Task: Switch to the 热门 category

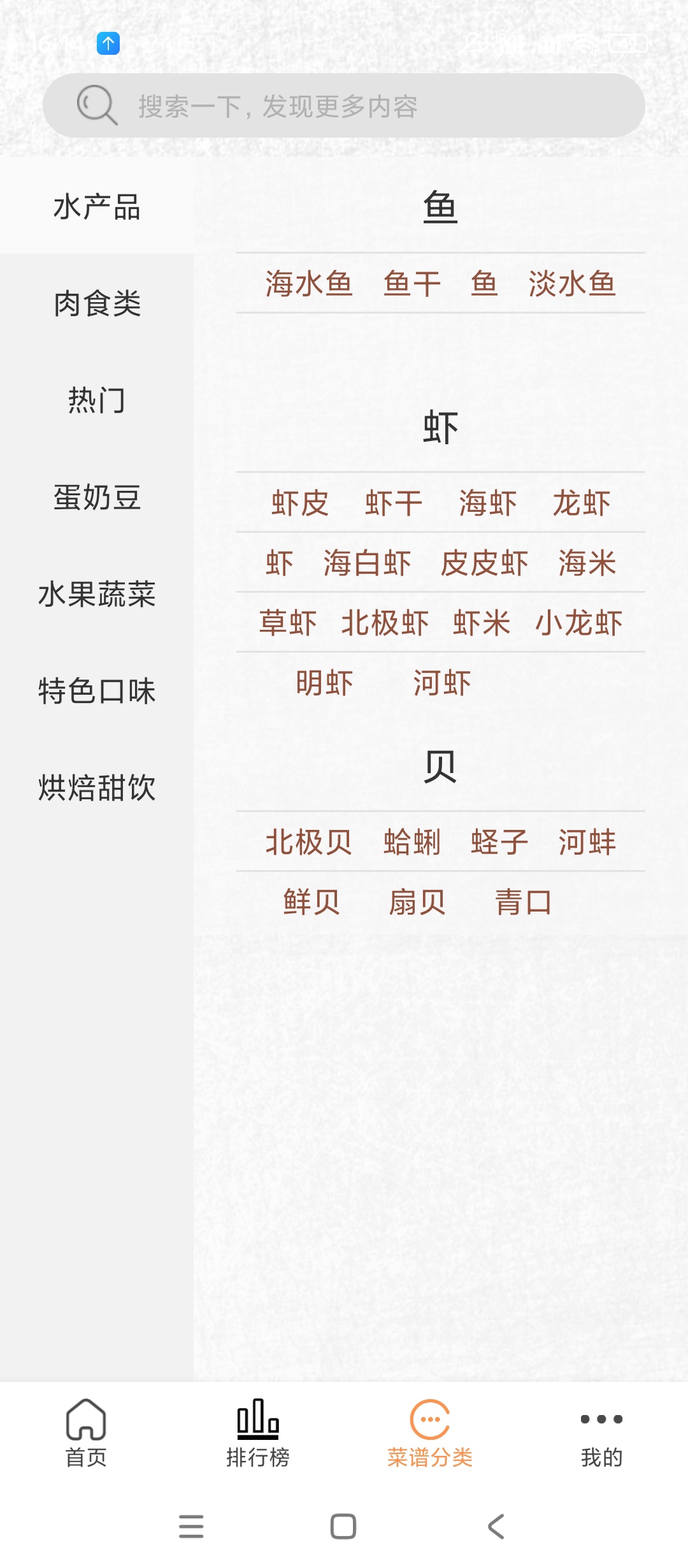Action: 97,400
